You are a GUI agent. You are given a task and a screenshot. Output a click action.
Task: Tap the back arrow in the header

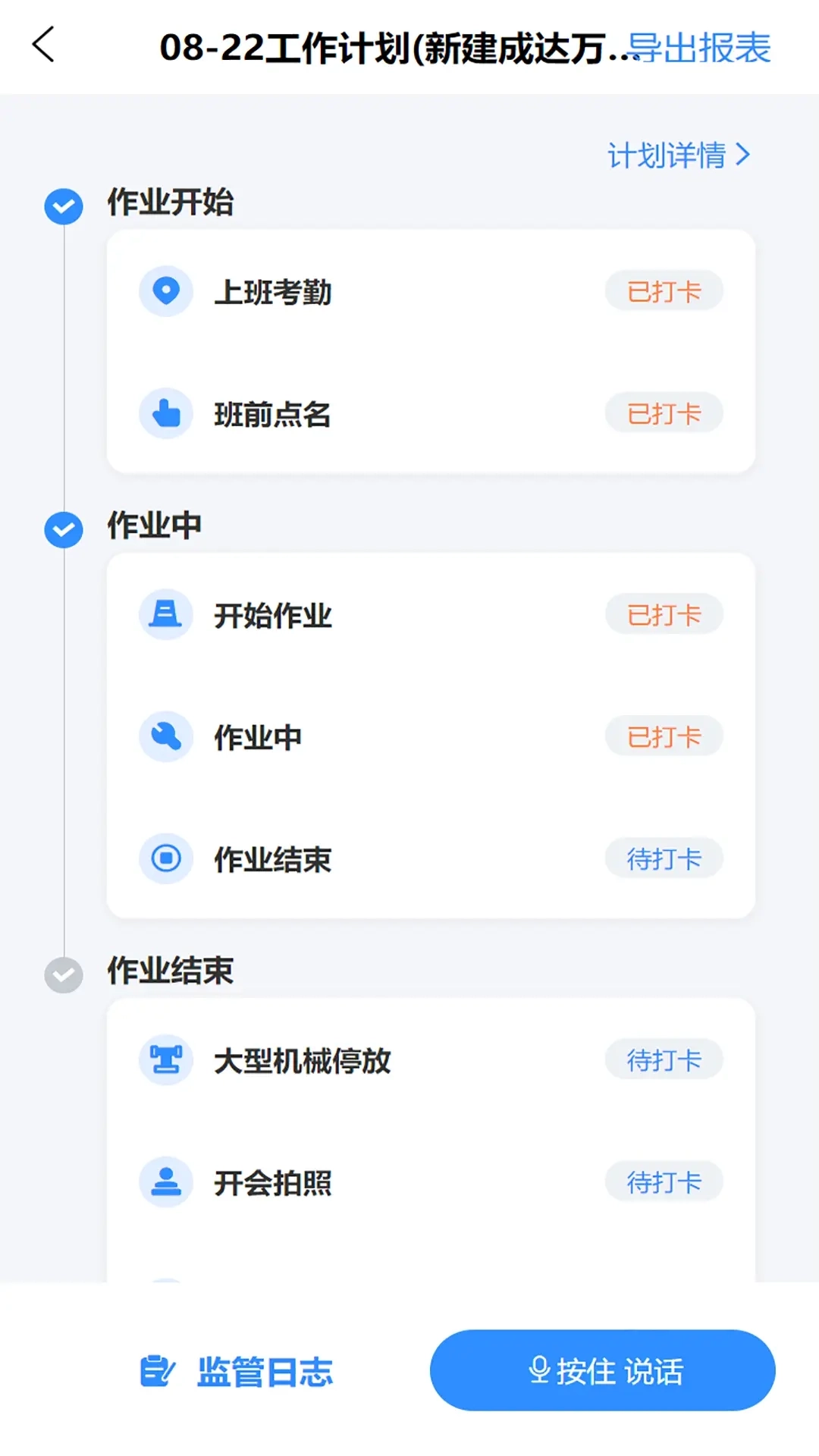(x=43, y=45)
